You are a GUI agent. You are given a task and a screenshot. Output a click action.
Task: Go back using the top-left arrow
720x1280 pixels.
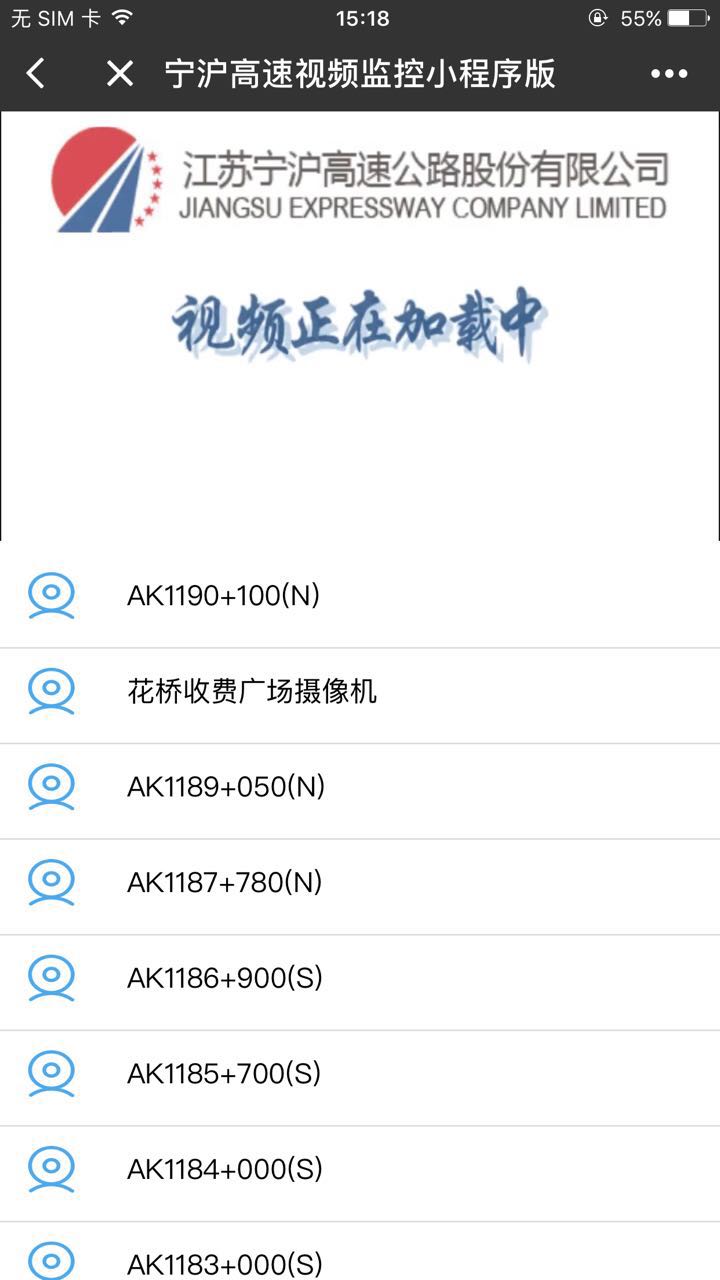pos(36,73)
